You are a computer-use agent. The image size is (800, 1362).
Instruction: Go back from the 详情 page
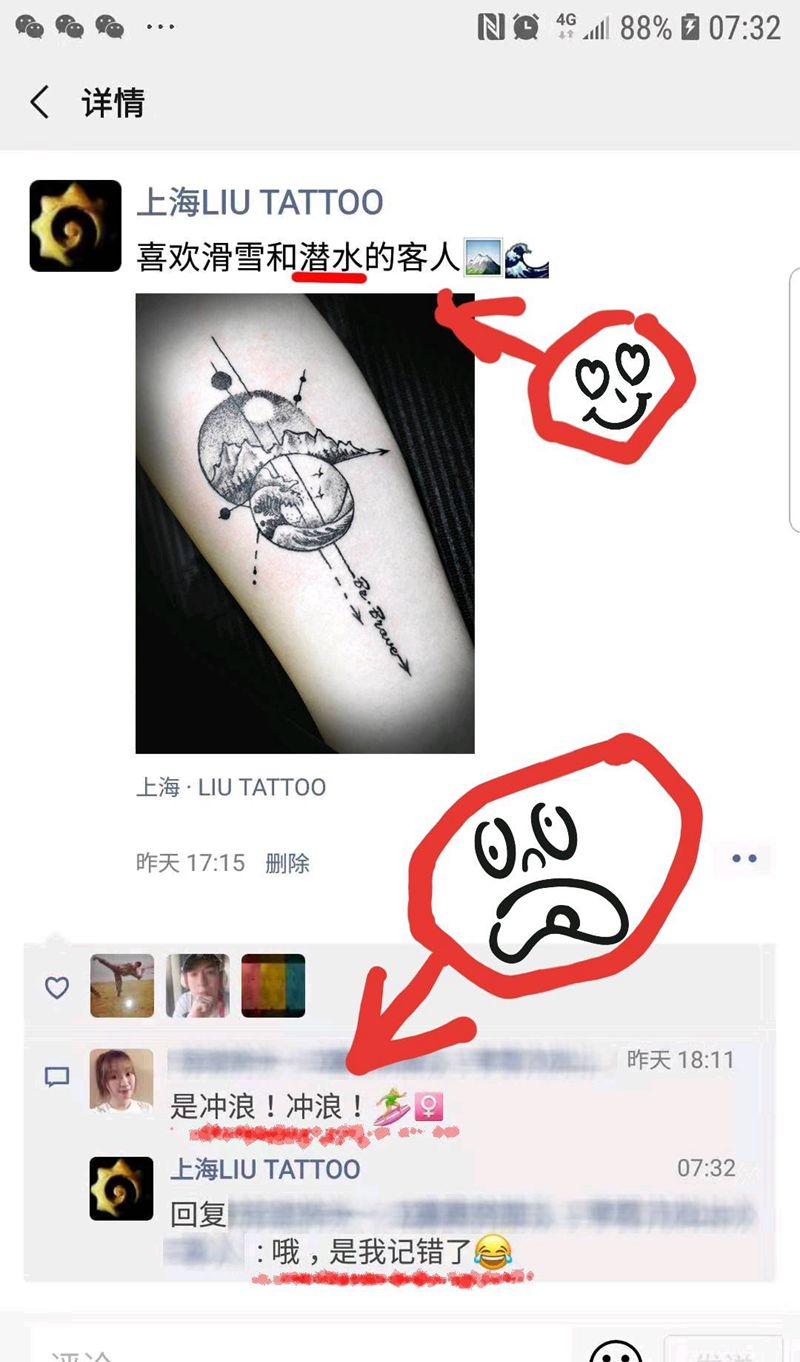[x=40, y=102]
